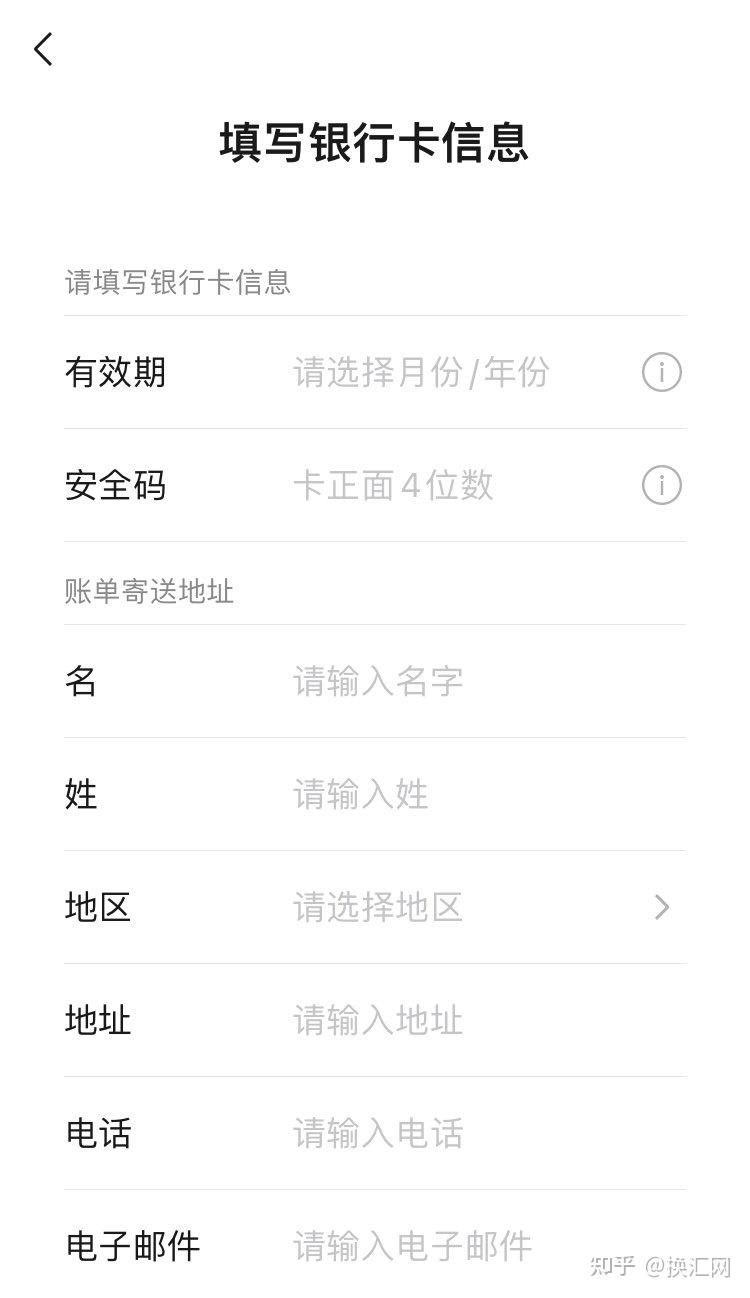Open the info icon beside 有效期
750x1298 pixels.
pyautogui.click(x=661, y=373)
